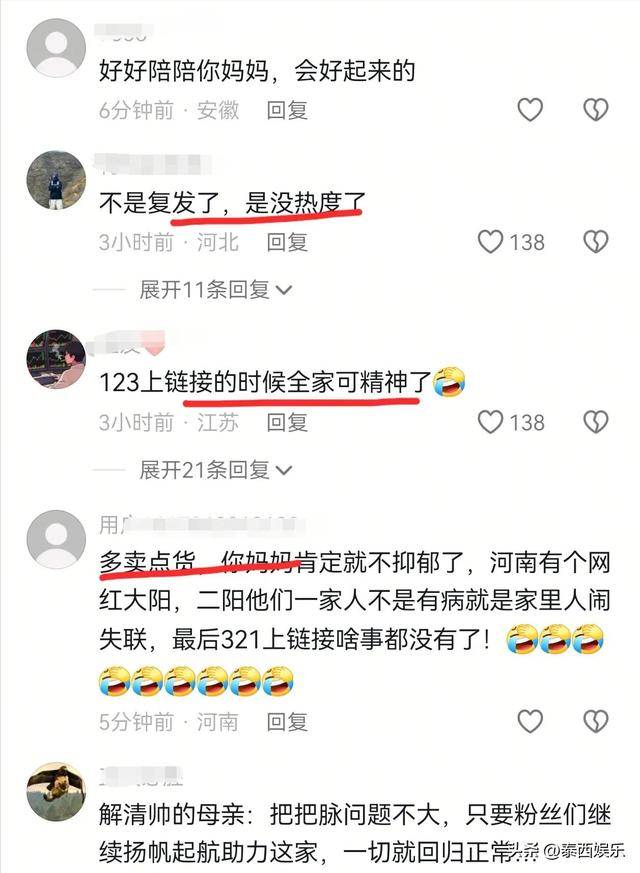The height and width of the screenshot is (873, 640).
Task: Open the Jiangsu commenter's avatar
Action: coord(55,360)
